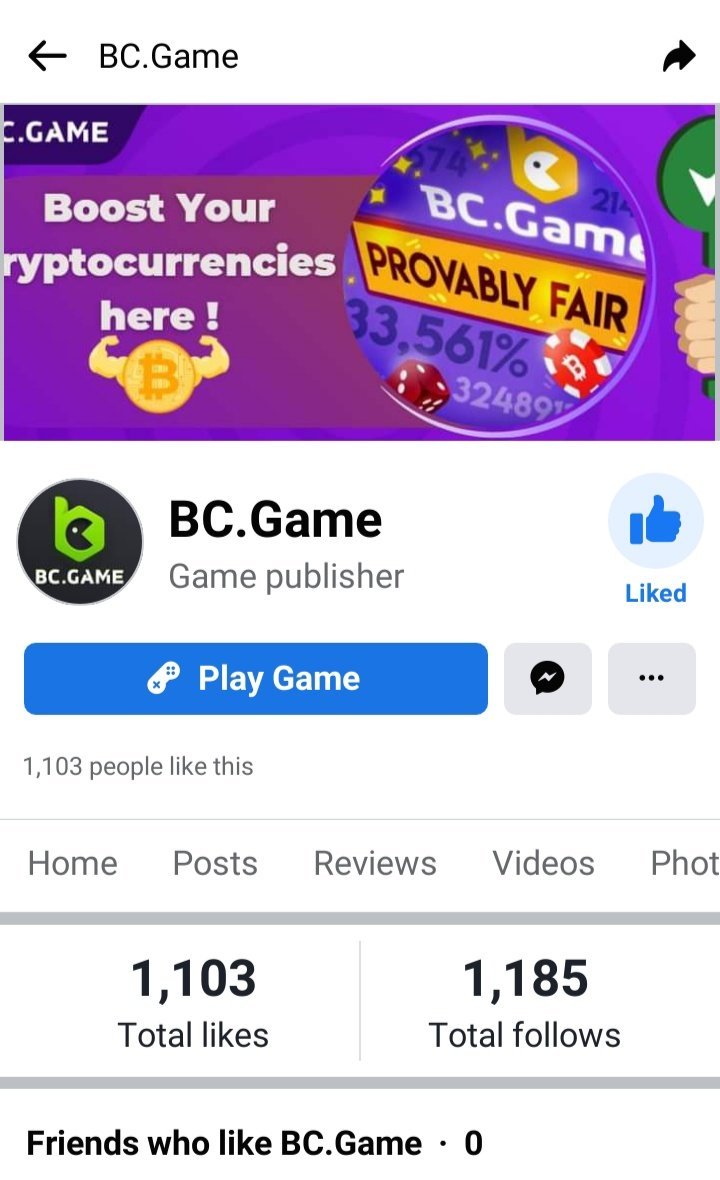Open the Photos tab
Viewport: 720px width, 1180px height.
(x=684, y=863)
